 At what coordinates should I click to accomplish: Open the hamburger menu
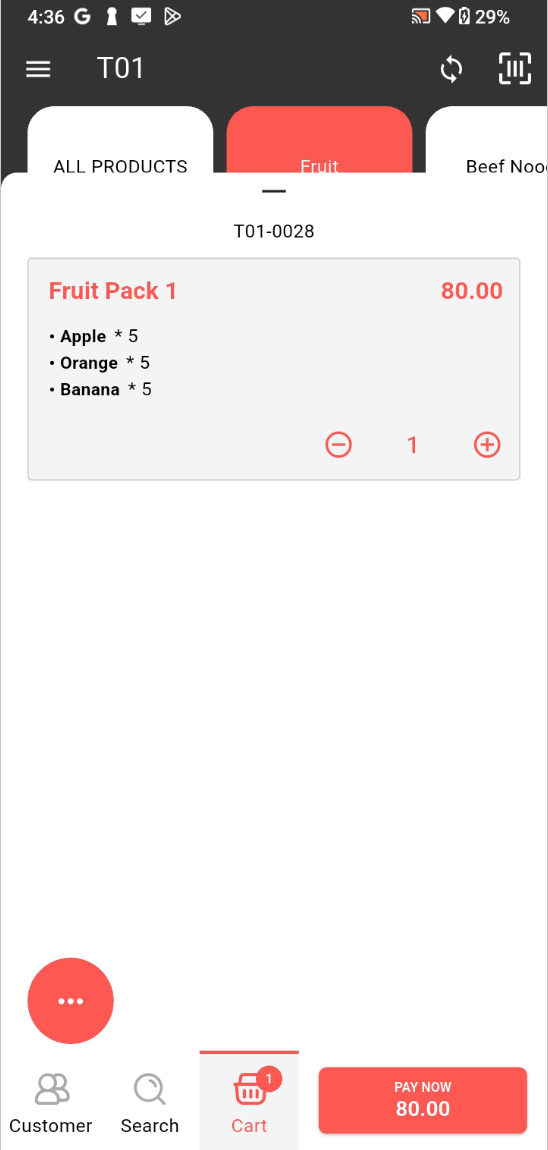tap(38, 69)
